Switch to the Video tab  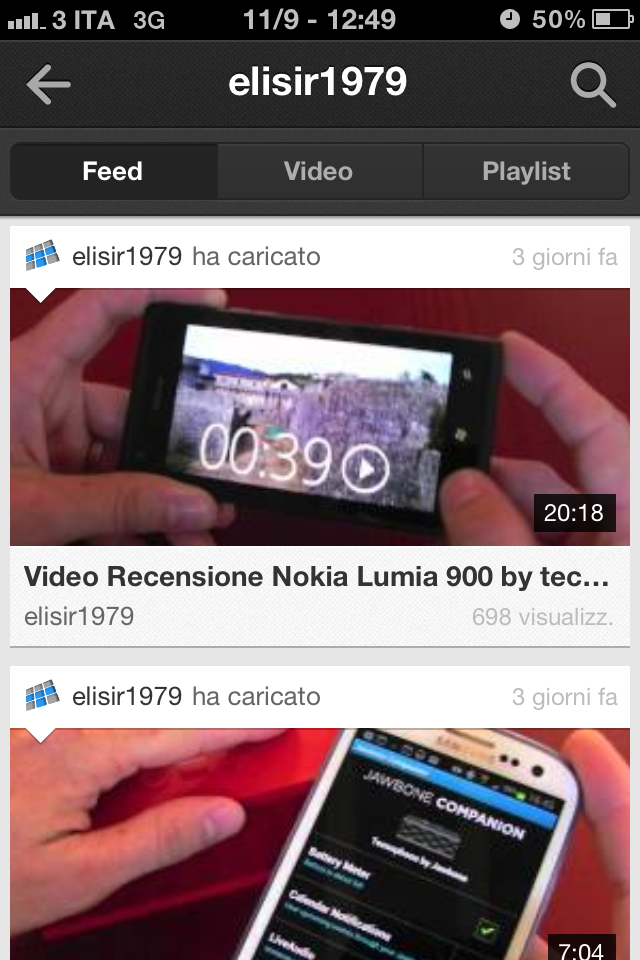coord(319,171)
